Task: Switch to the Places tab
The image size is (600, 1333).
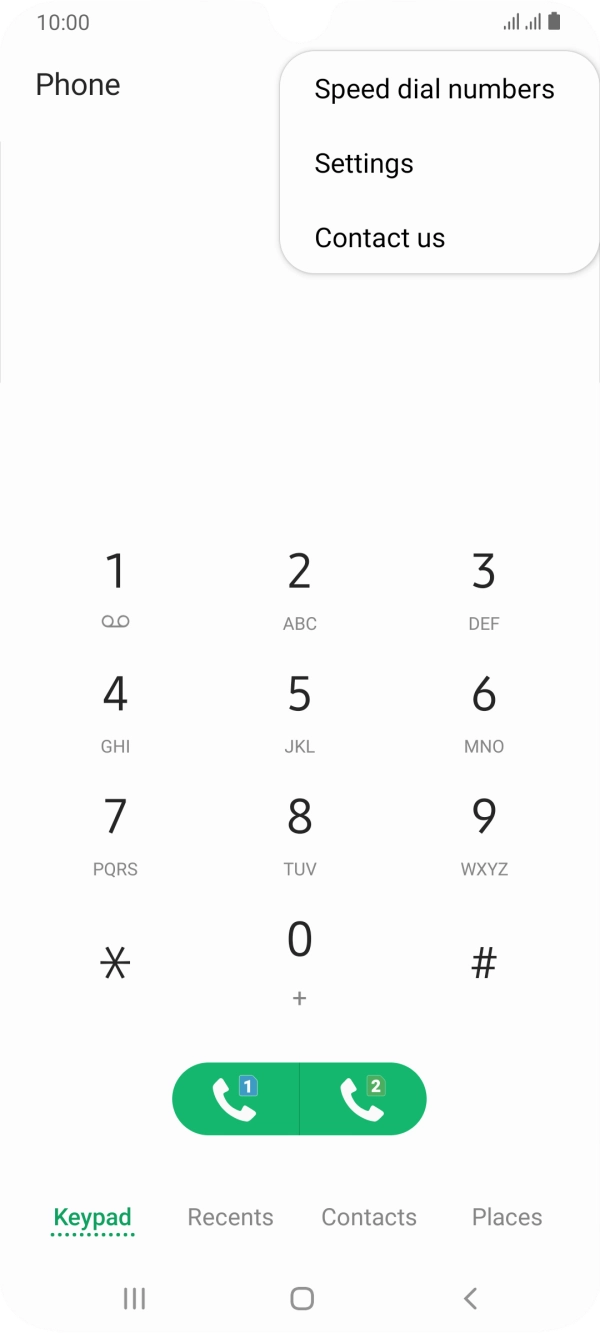Action: pos(507,1217)
